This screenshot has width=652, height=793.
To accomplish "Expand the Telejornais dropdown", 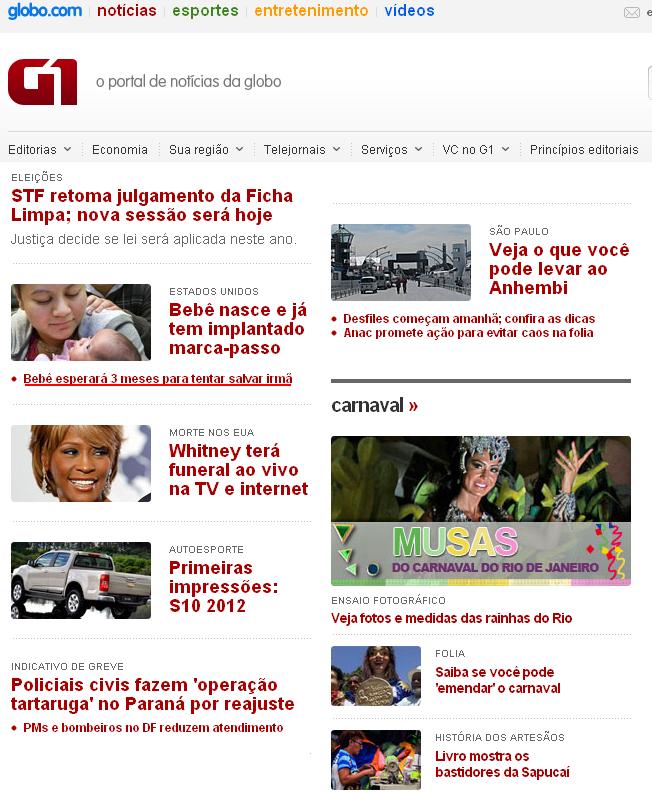I will click(x=301, y=150).
